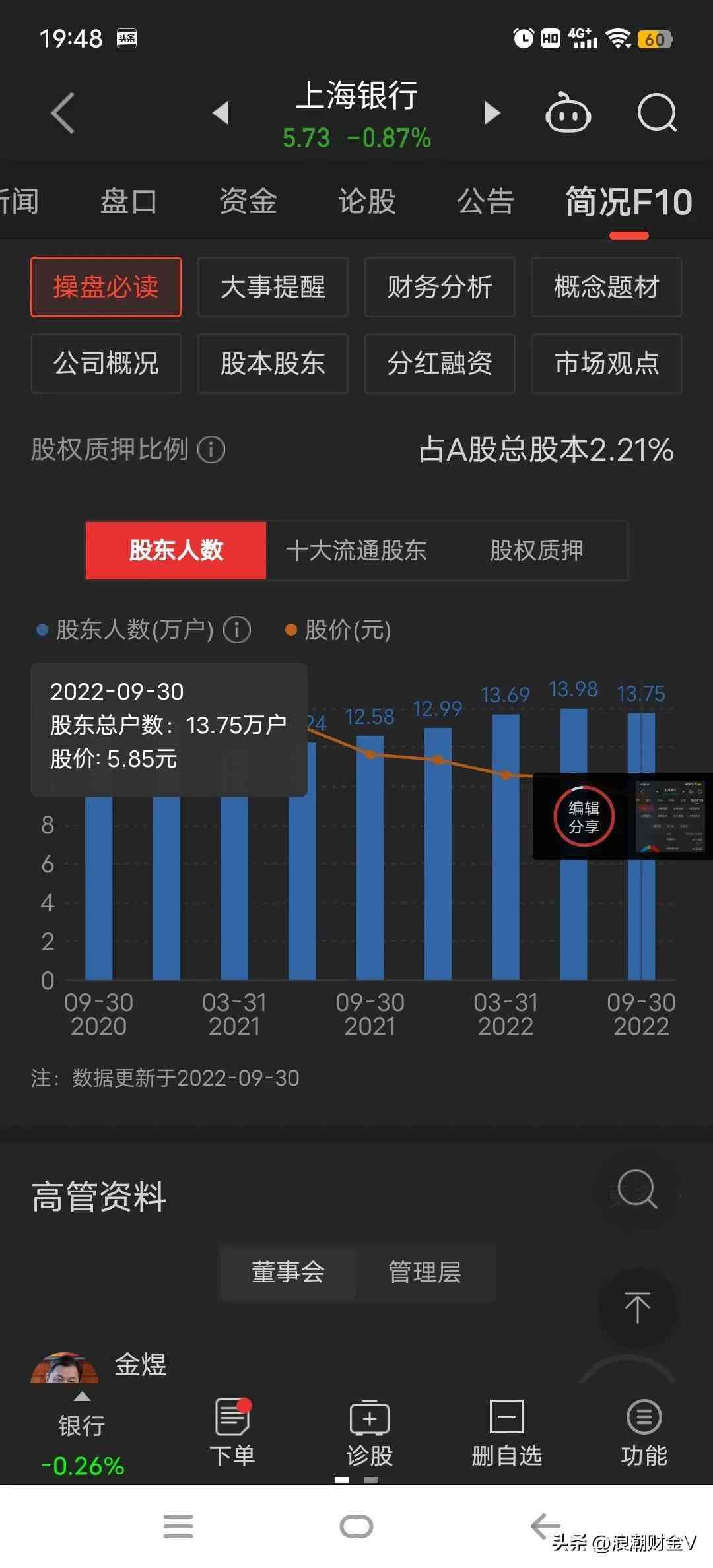Switch to the 管理层 tab

tap(424, 1272)
